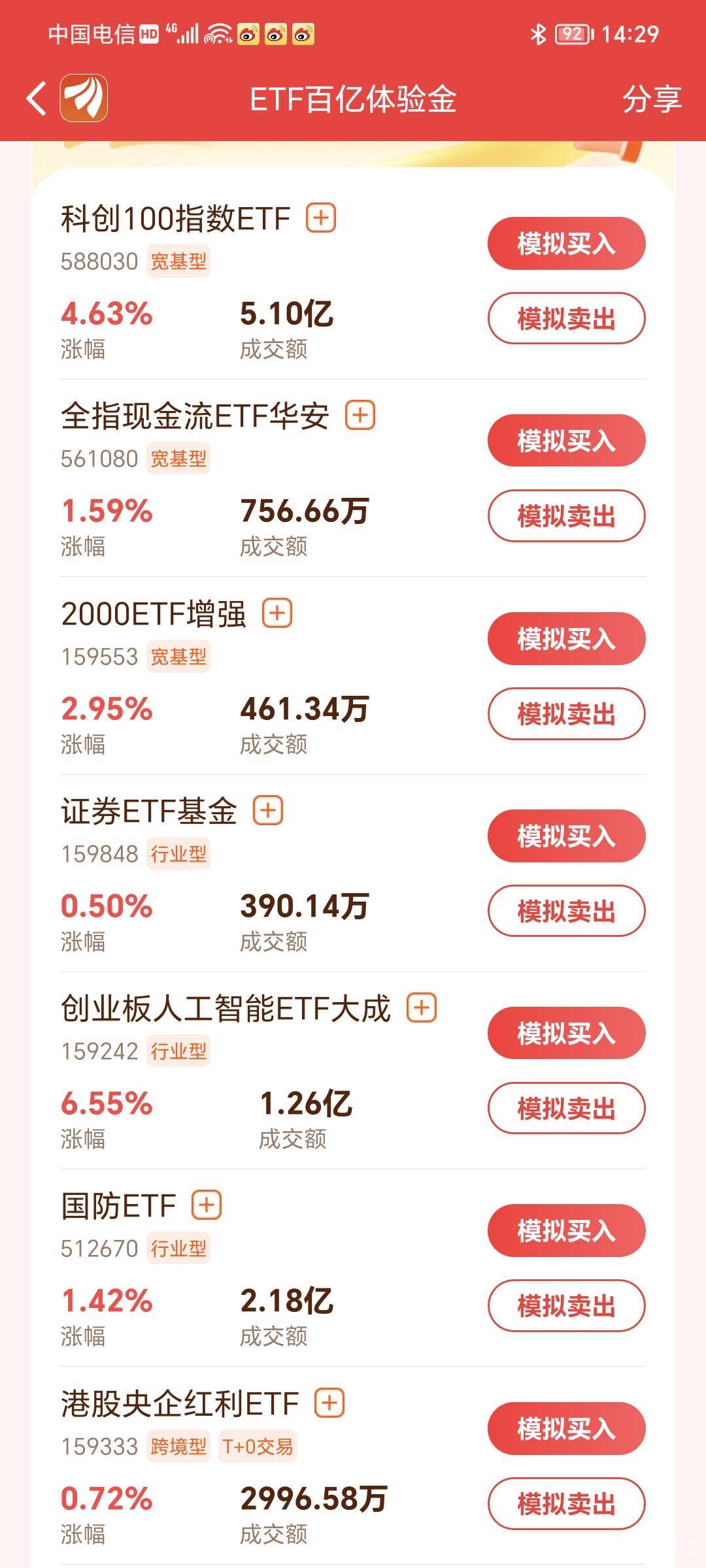The height and width of the screenshot is (1568, 706).
Task: Tap the plus icon beside 2000ETF增强
Action: tap(277, 613)
